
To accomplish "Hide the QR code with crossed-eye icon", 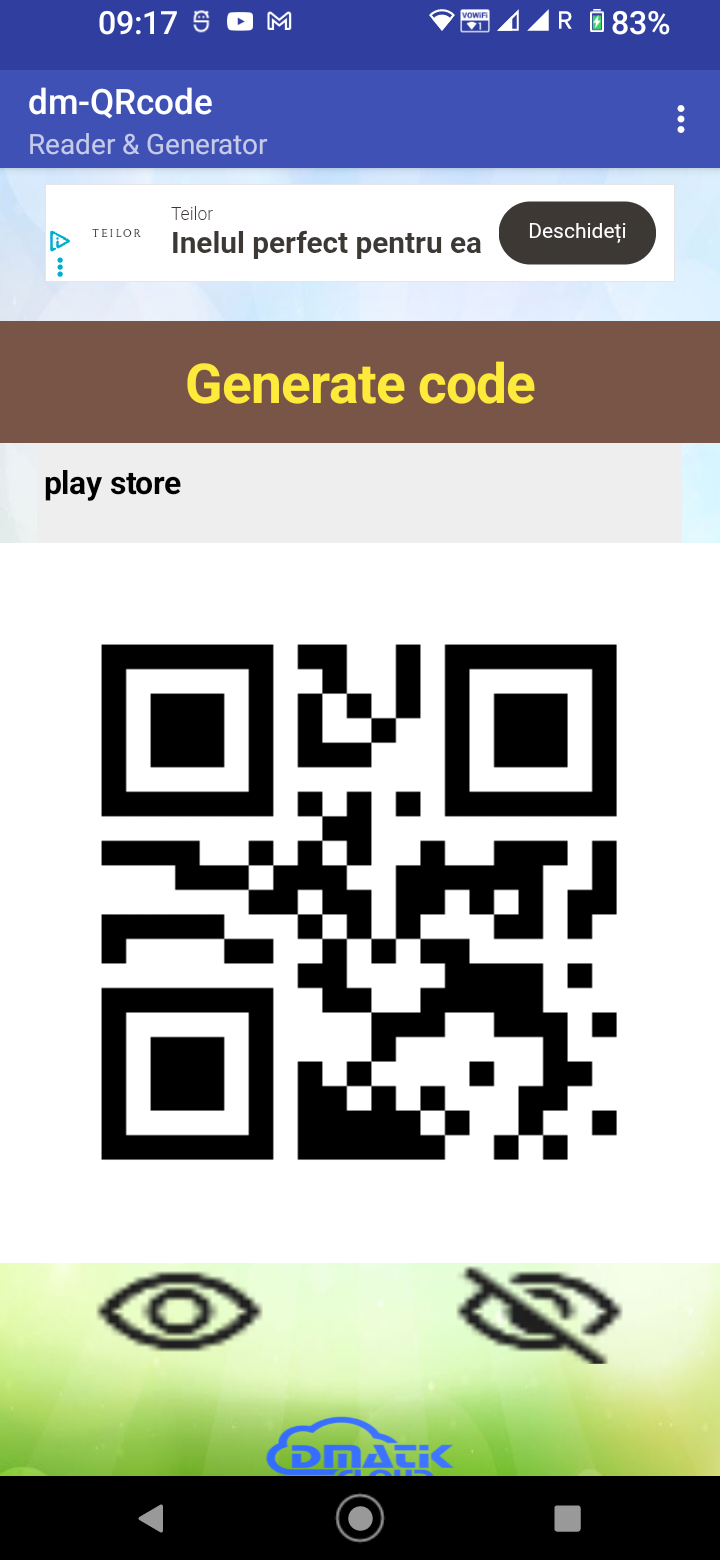I will [x=540, y=1312].
